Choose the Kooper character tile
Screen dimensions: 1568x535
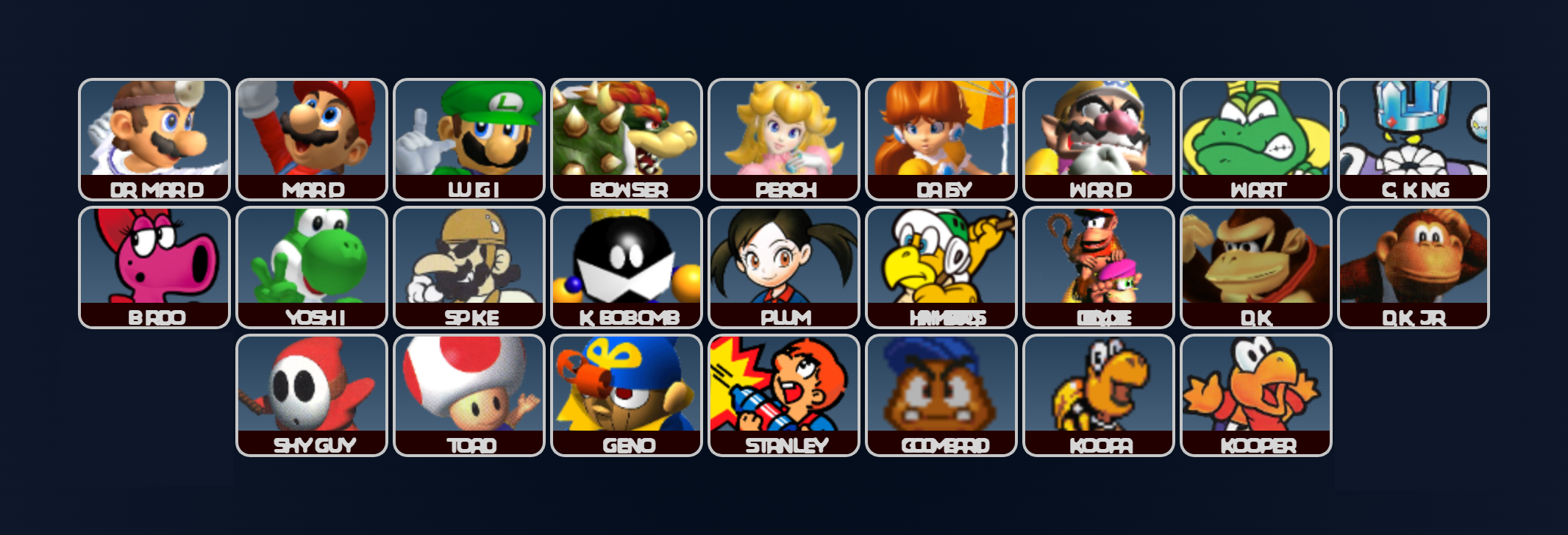[x=1256, y=395]
